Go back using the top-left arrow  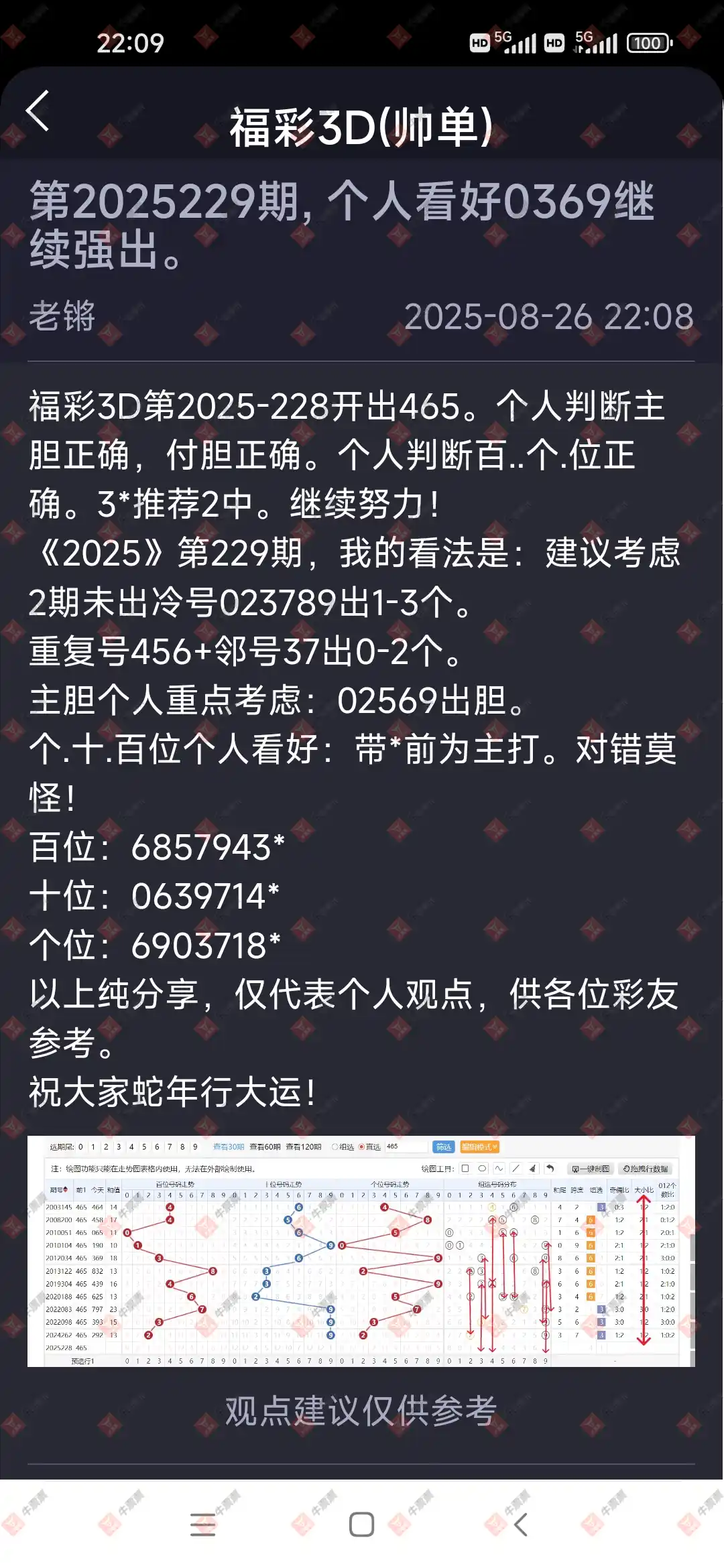click(x=38, y=111)
